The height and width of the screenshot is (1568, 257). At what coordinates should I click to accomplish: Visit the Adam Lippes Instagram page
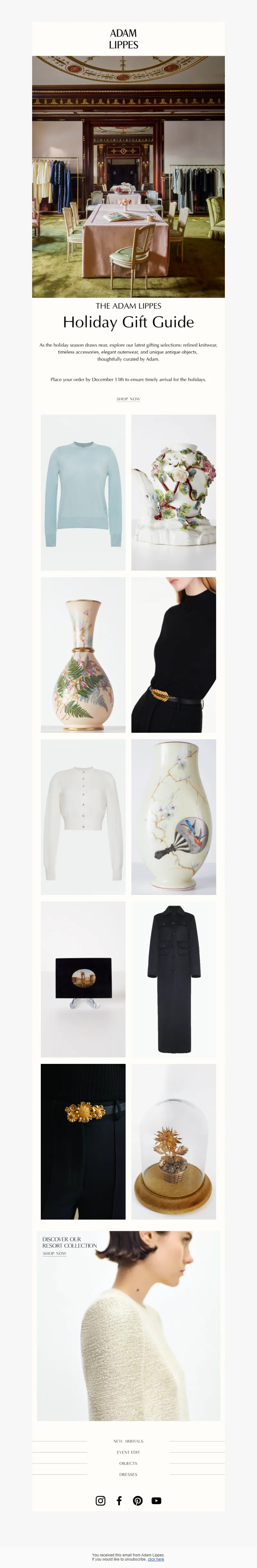[101, 1500]
